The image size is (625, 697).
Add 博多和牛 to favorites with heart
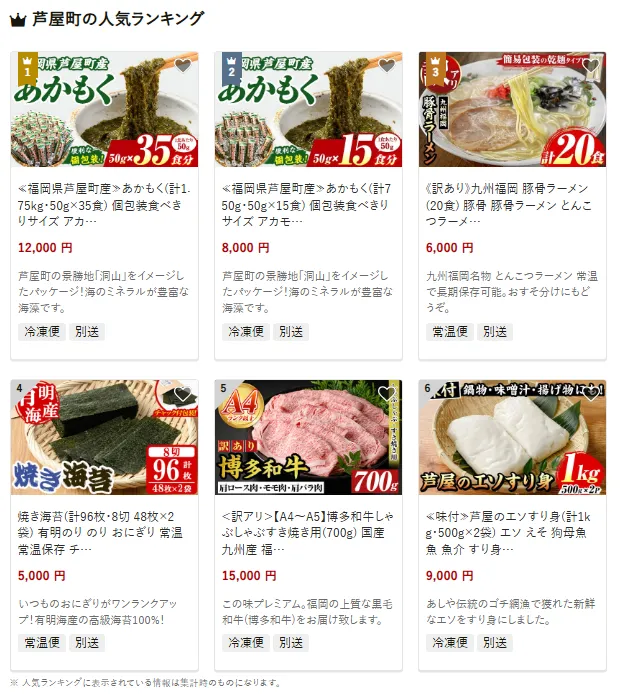coord(387,394)
